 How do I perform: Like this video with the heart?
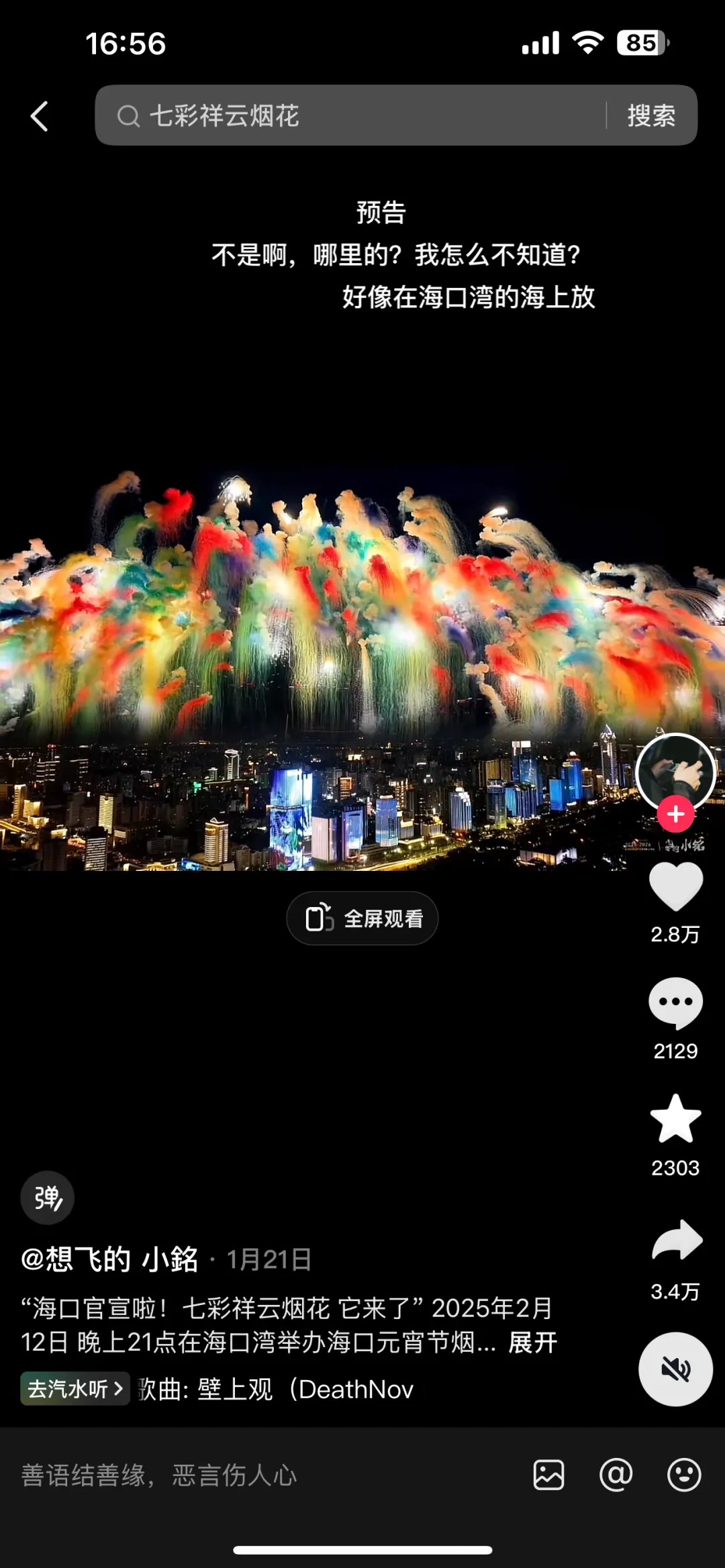click(x=675, y=887)
